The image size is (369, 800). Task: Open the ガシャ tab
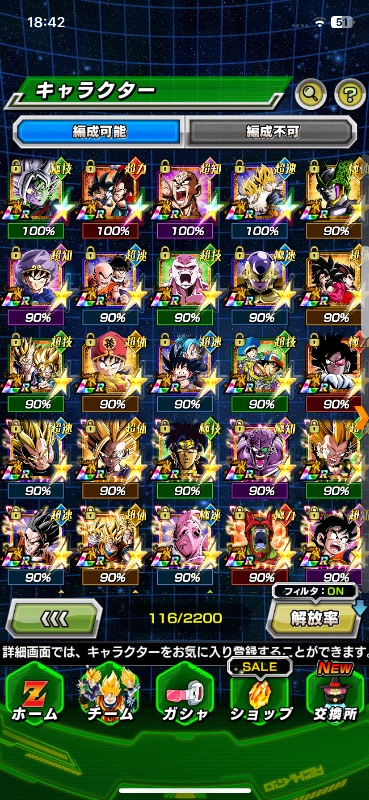(x=184, y=695)
